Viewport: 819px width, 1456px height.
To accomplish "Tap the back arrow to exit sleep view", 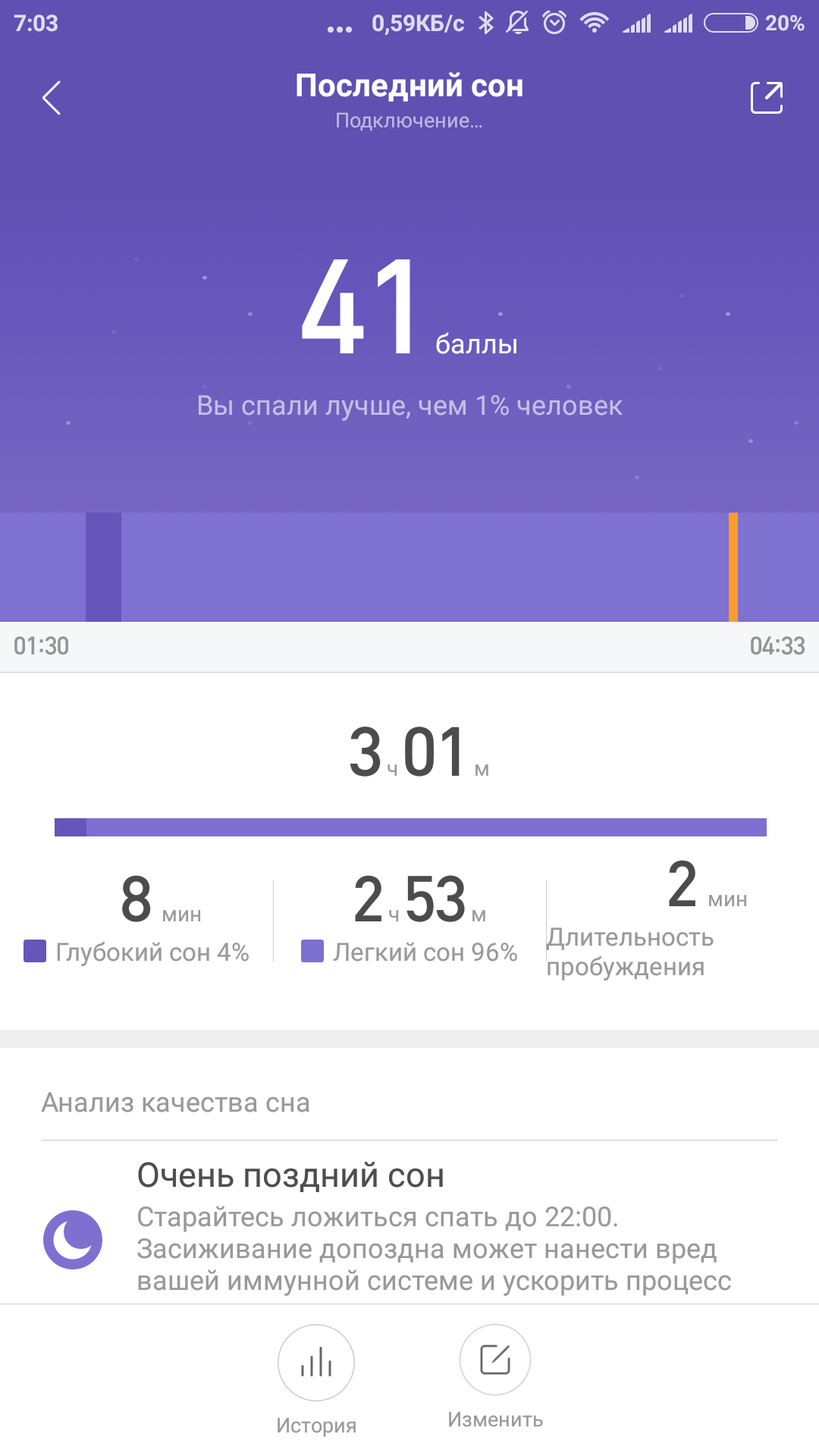I will pyautogui.click(x=51, y=97).
